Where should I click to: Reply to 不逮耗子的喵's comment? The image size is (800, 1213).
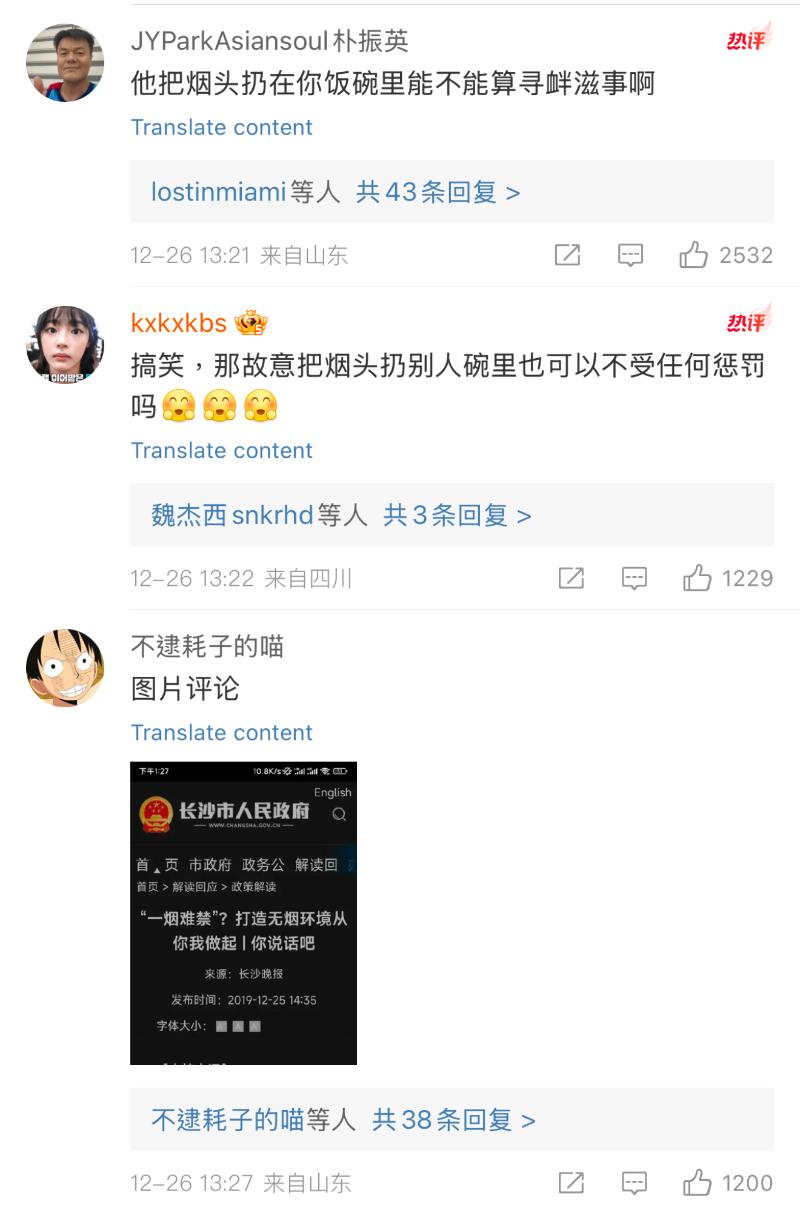[634, 1183]
